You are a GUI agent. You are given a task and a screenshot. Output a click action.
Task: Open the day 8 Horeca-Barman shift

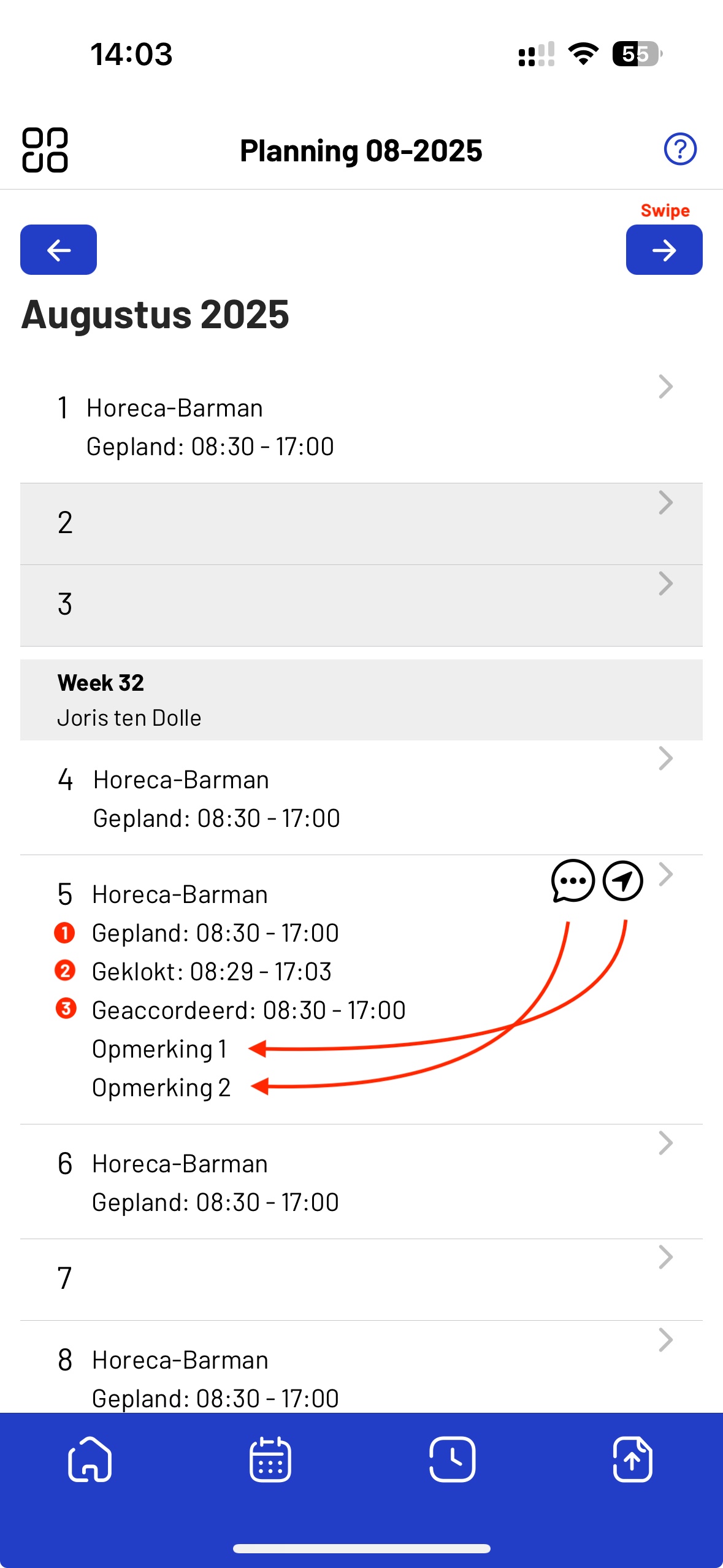[361, 1367]
